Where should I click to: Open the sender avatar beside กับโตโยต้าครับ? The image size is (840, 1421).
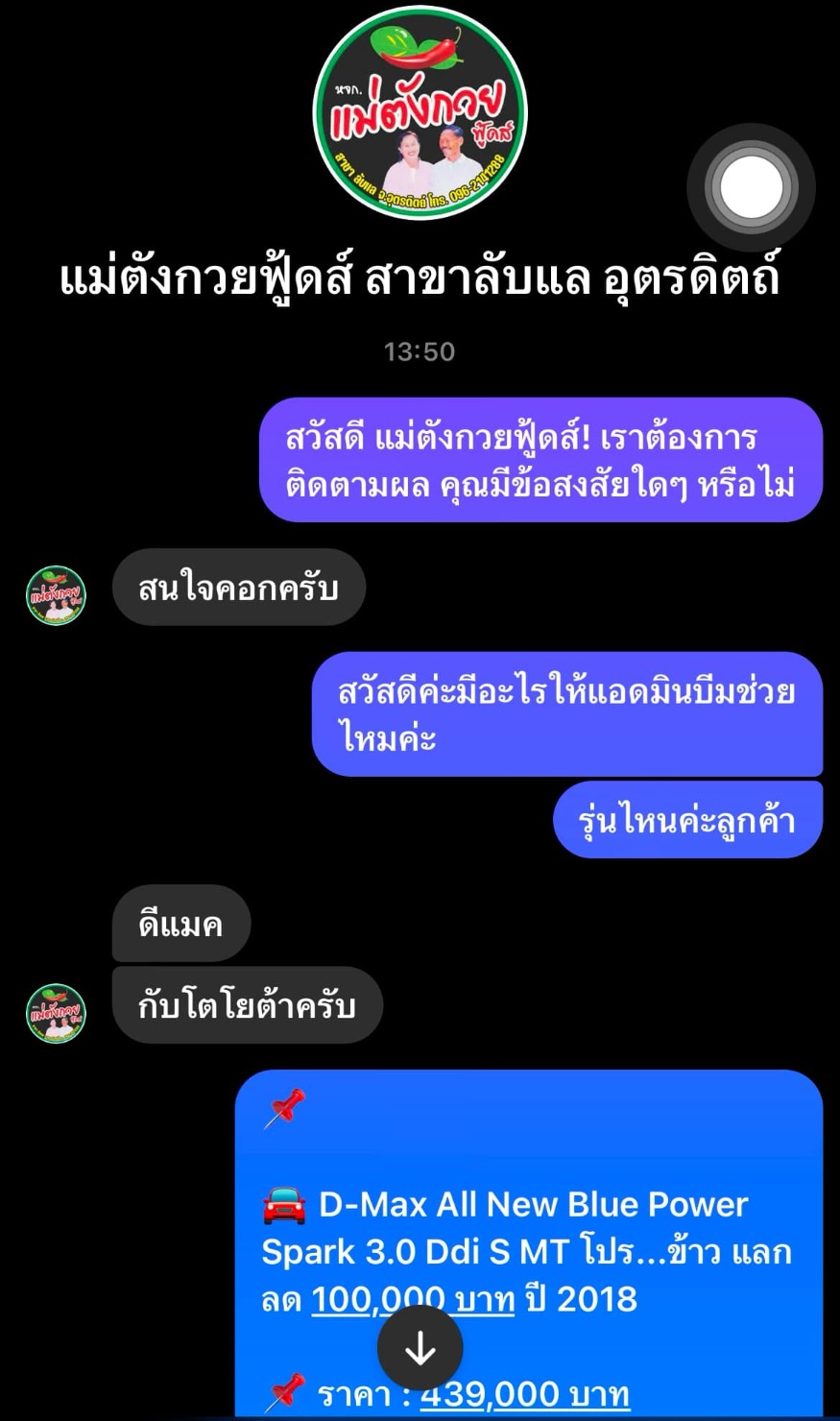tap(56, 1012)
